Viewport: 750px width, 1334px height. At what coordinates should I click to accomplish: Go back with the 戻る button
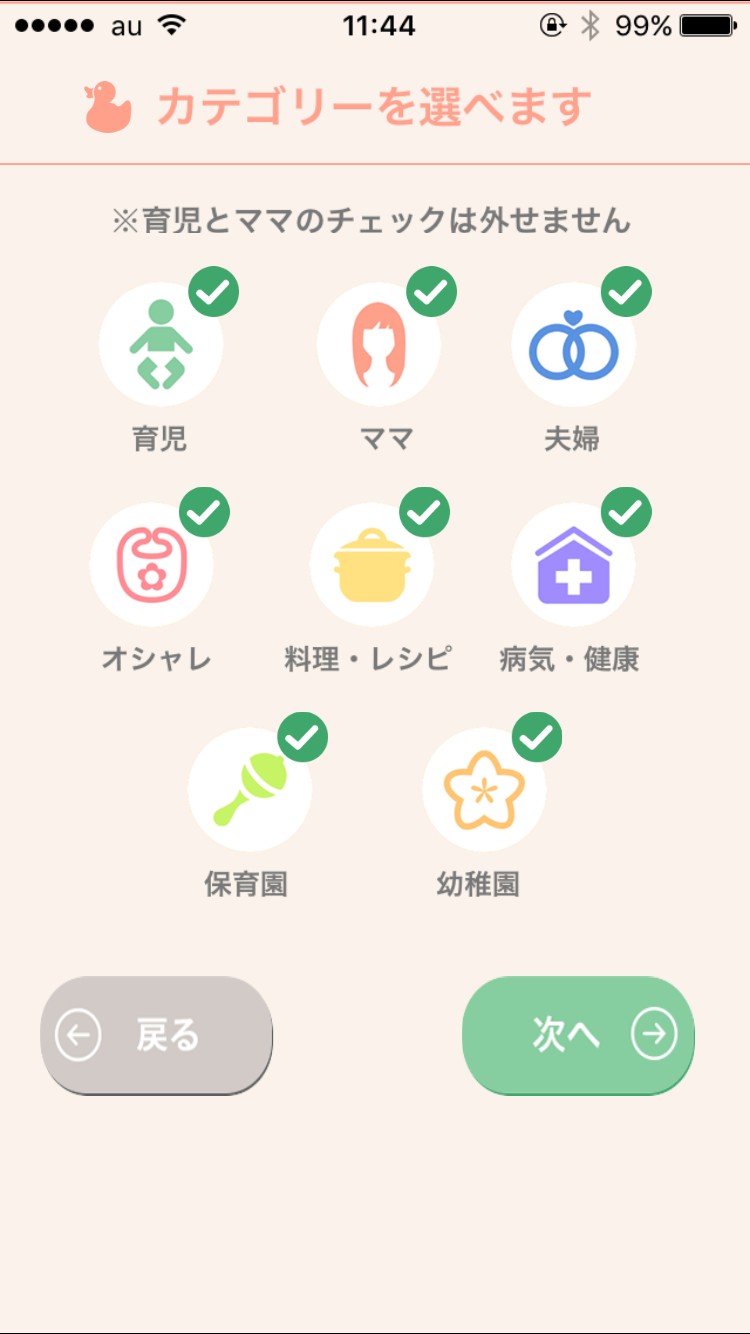[156, 1035]
